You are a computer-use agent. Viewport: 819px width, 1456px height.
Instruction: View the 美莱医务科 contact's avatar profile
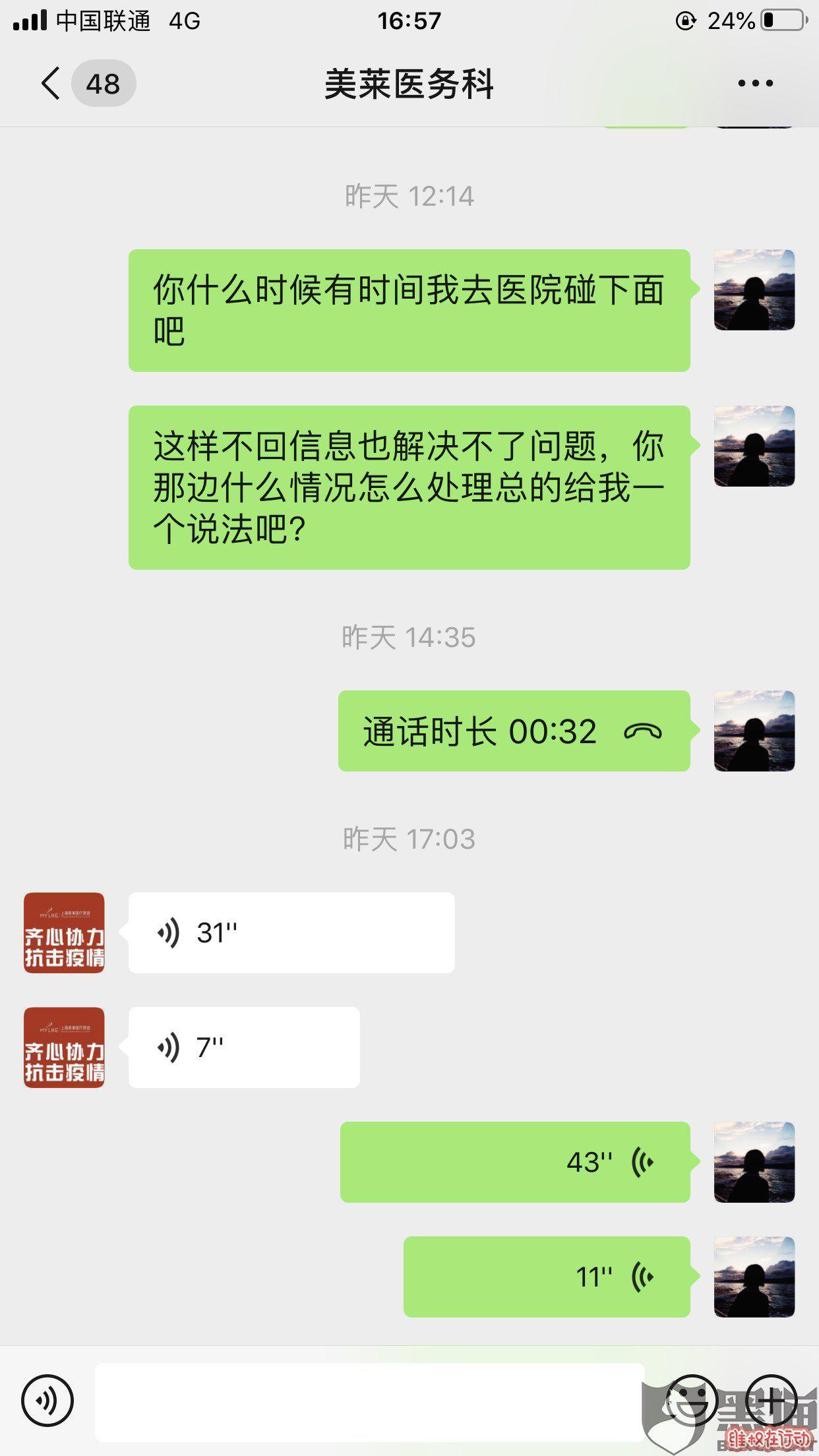64,932
